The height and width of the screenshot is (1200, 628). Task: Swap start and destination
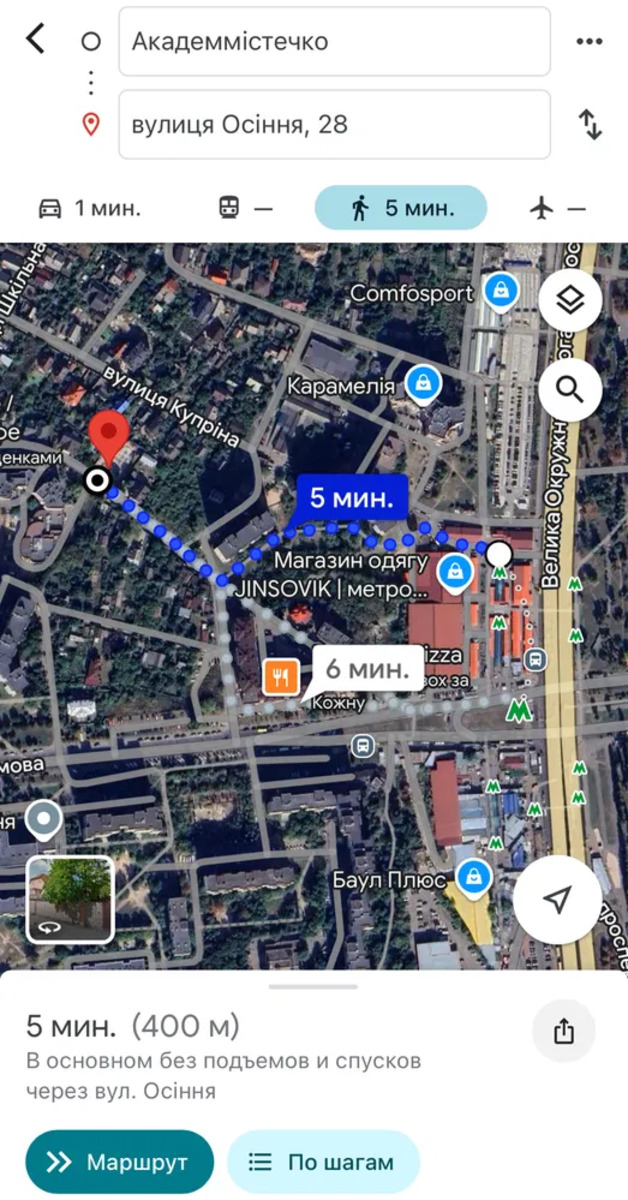(590, 125)
